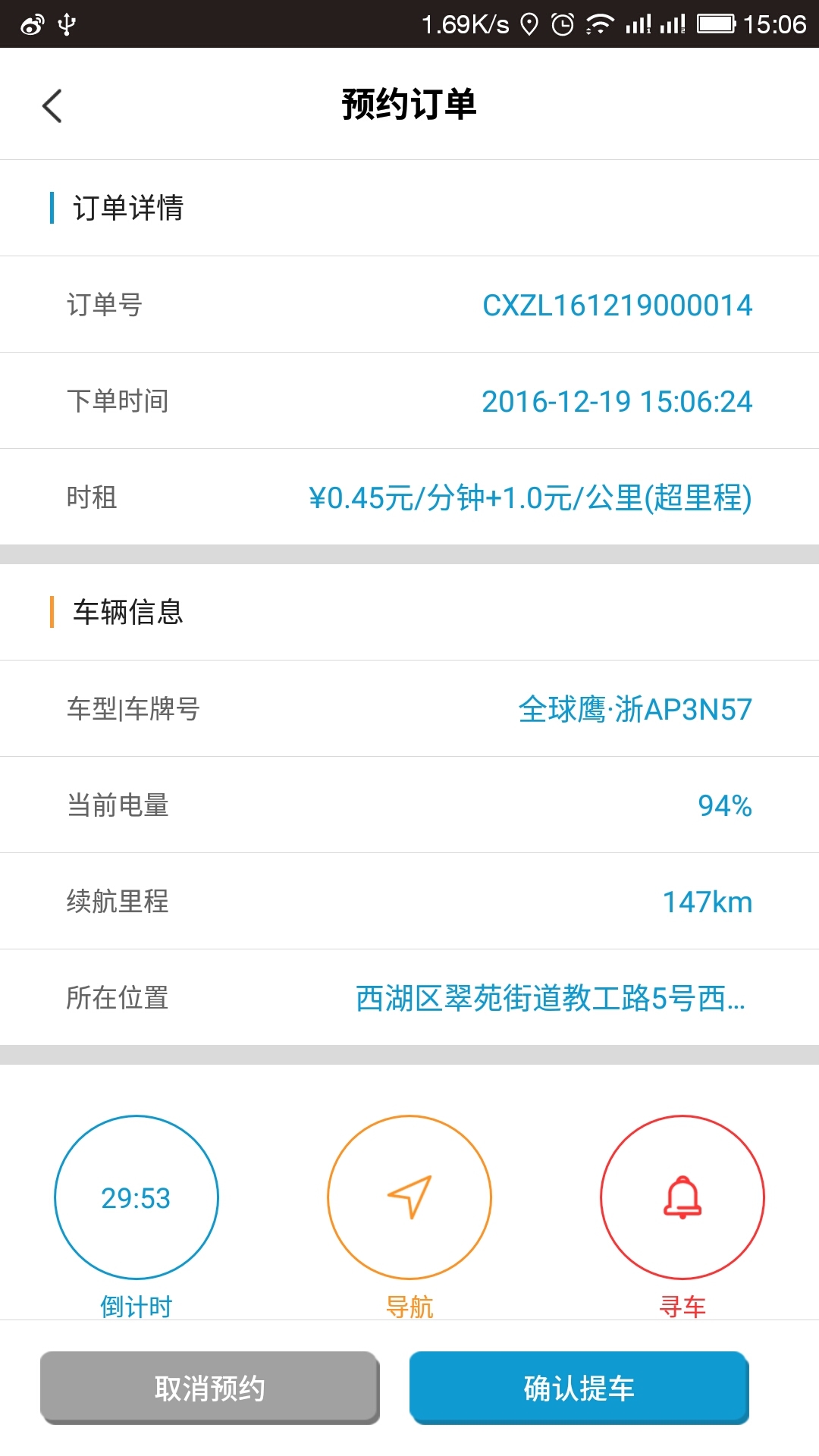Tap the Wi-Fi icon in the status bar
This screenshot has height=1456, width=819.
coord(599,23)
